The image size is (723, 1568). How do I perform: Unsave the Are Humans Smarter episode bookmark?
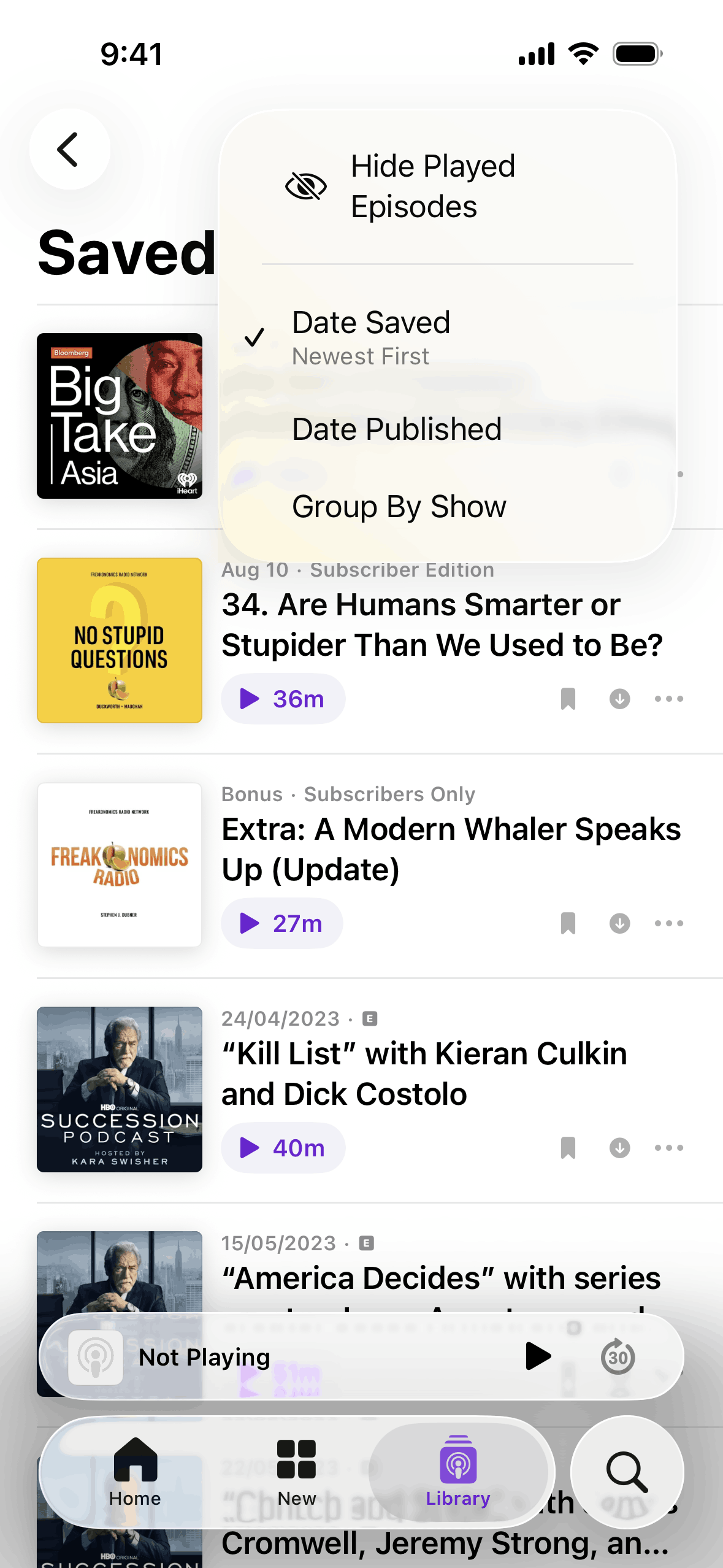coord(568,699)
